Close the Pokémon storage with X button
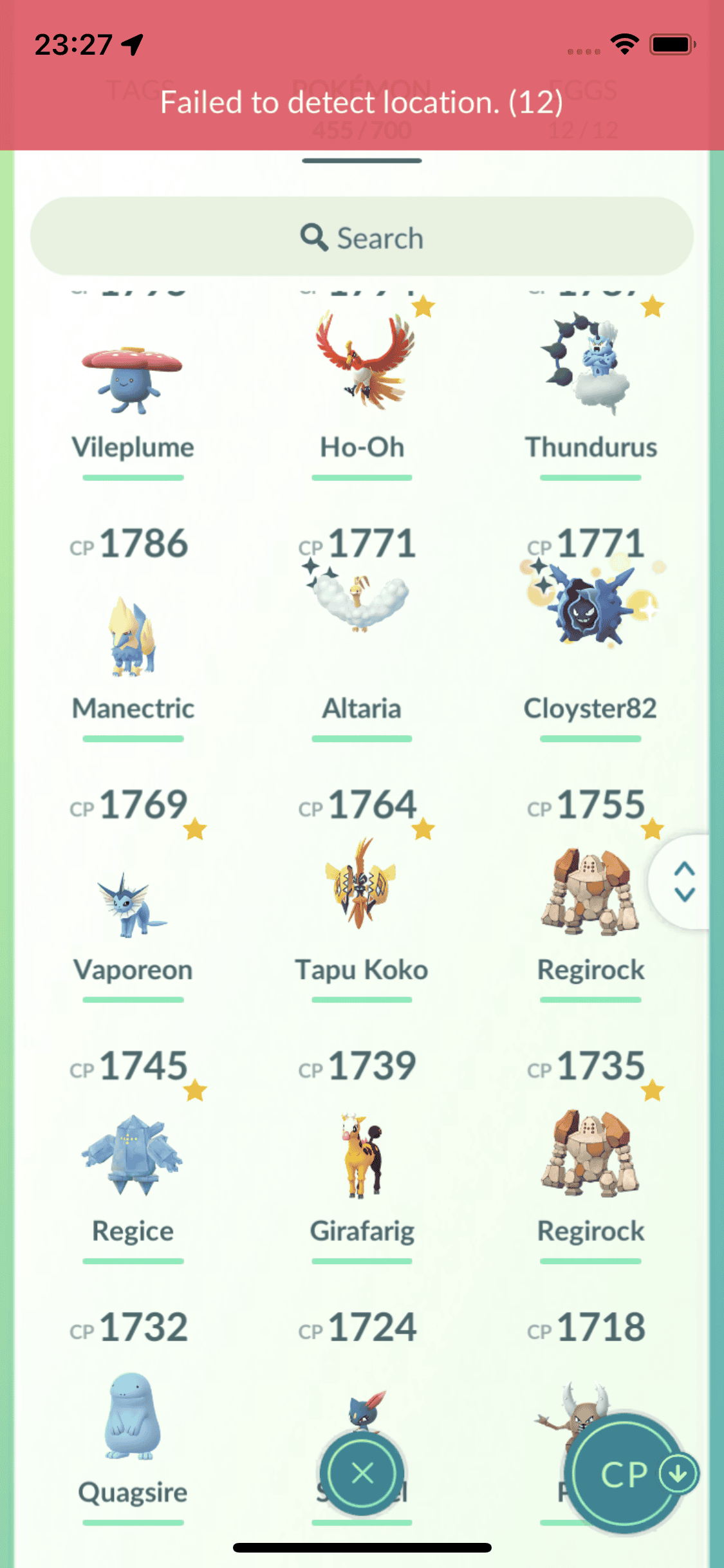Screen dimensions: 724x1568 click(x=362, y=1473)
